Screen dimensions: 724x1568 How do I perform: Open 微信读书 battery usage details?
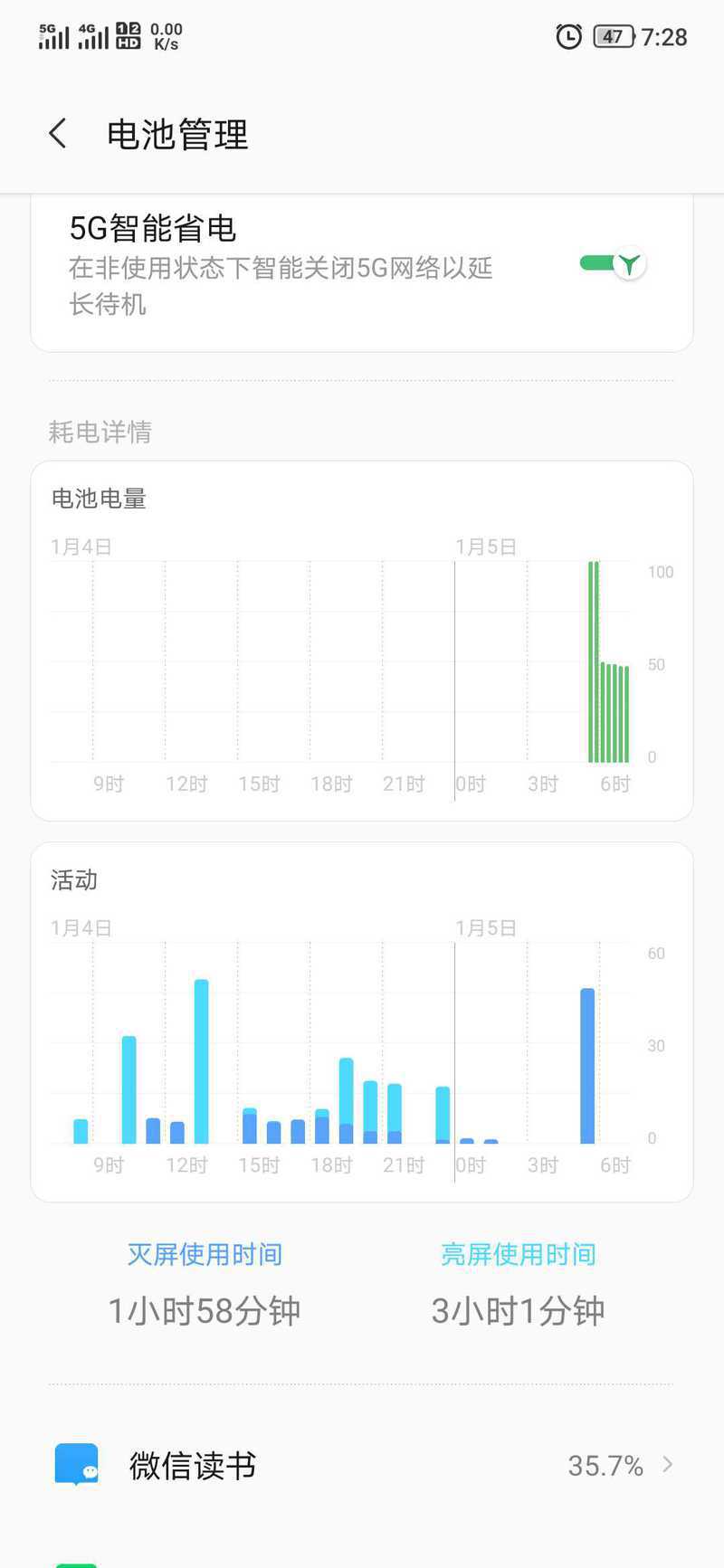(362, 1465)
